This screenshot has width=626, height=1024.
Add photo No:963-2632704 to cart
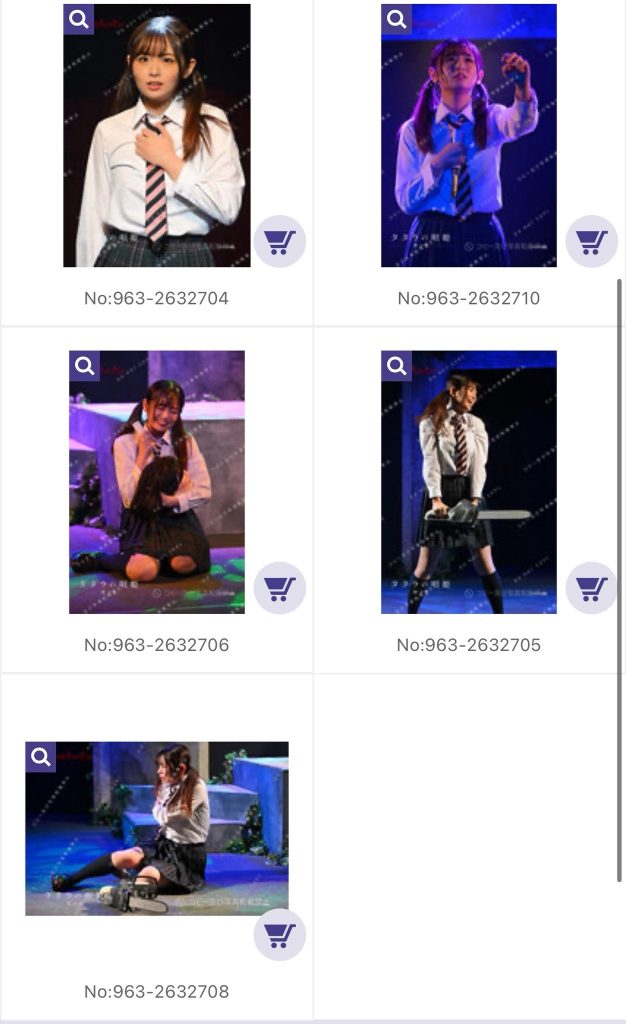tap(279, 241)
